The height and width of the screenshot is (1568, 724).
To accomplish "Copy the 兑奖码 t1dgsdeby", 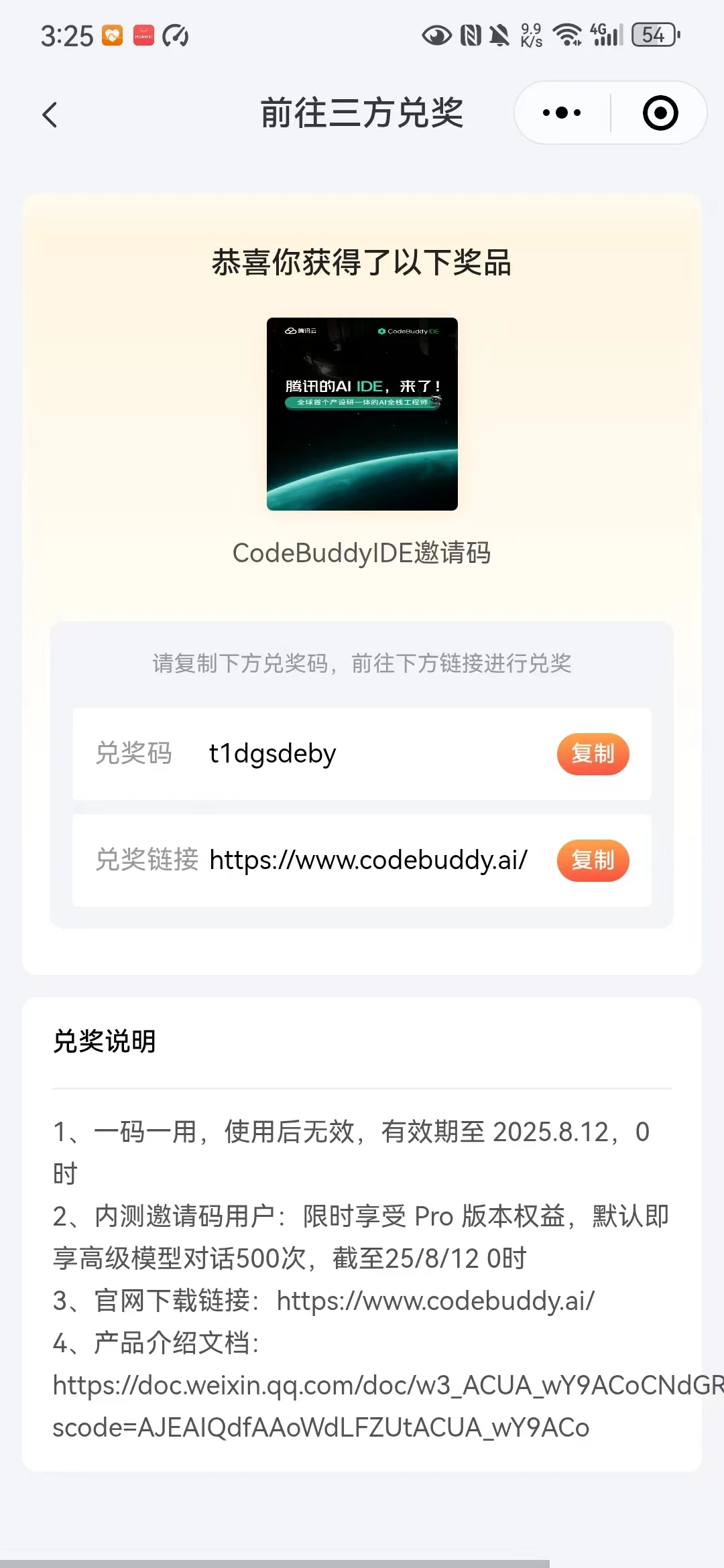I will tap(593, 754).
